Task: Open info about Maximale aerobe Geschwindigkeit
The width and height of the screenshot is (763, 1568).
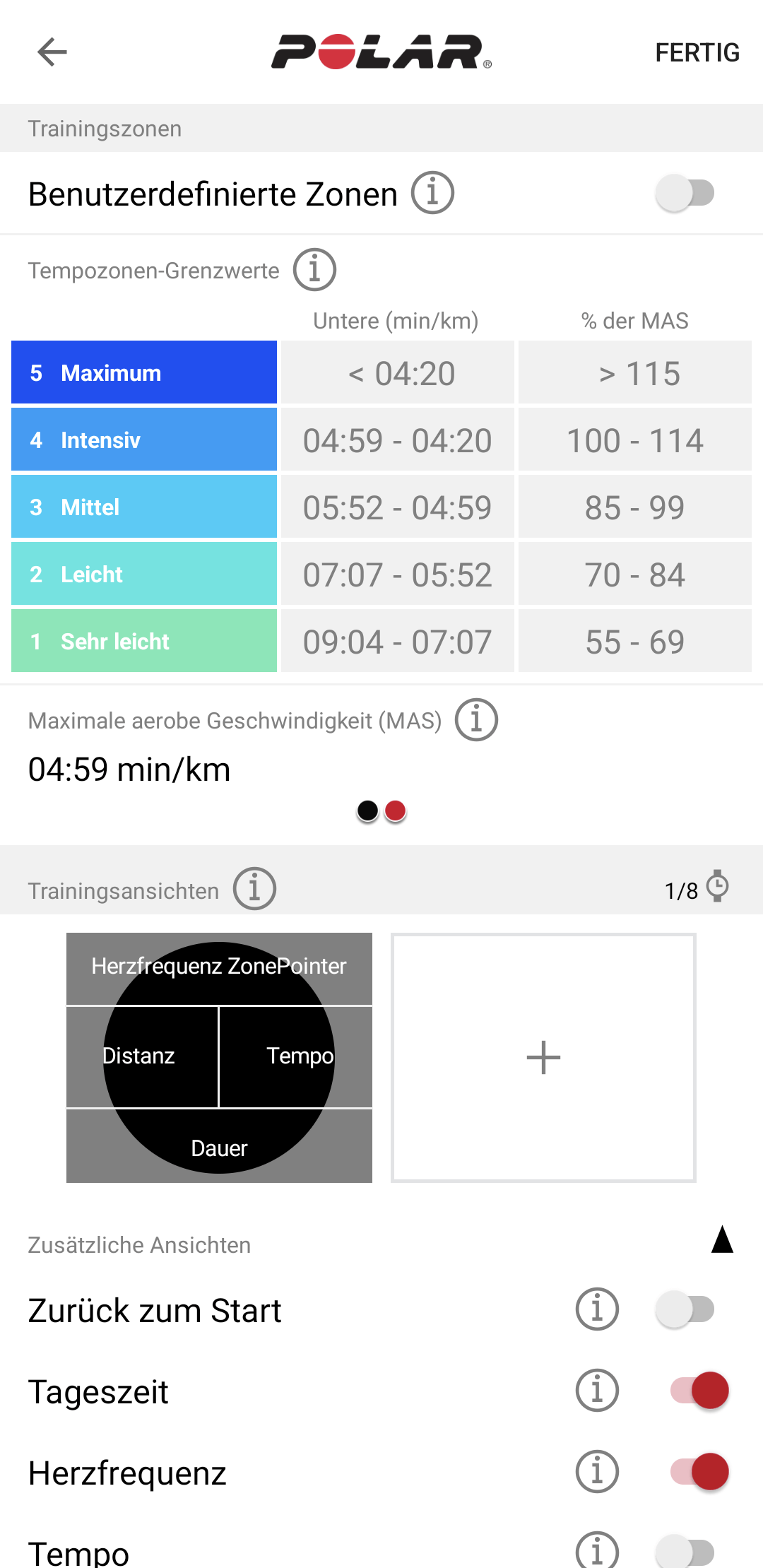Action: tap(476, 720)
